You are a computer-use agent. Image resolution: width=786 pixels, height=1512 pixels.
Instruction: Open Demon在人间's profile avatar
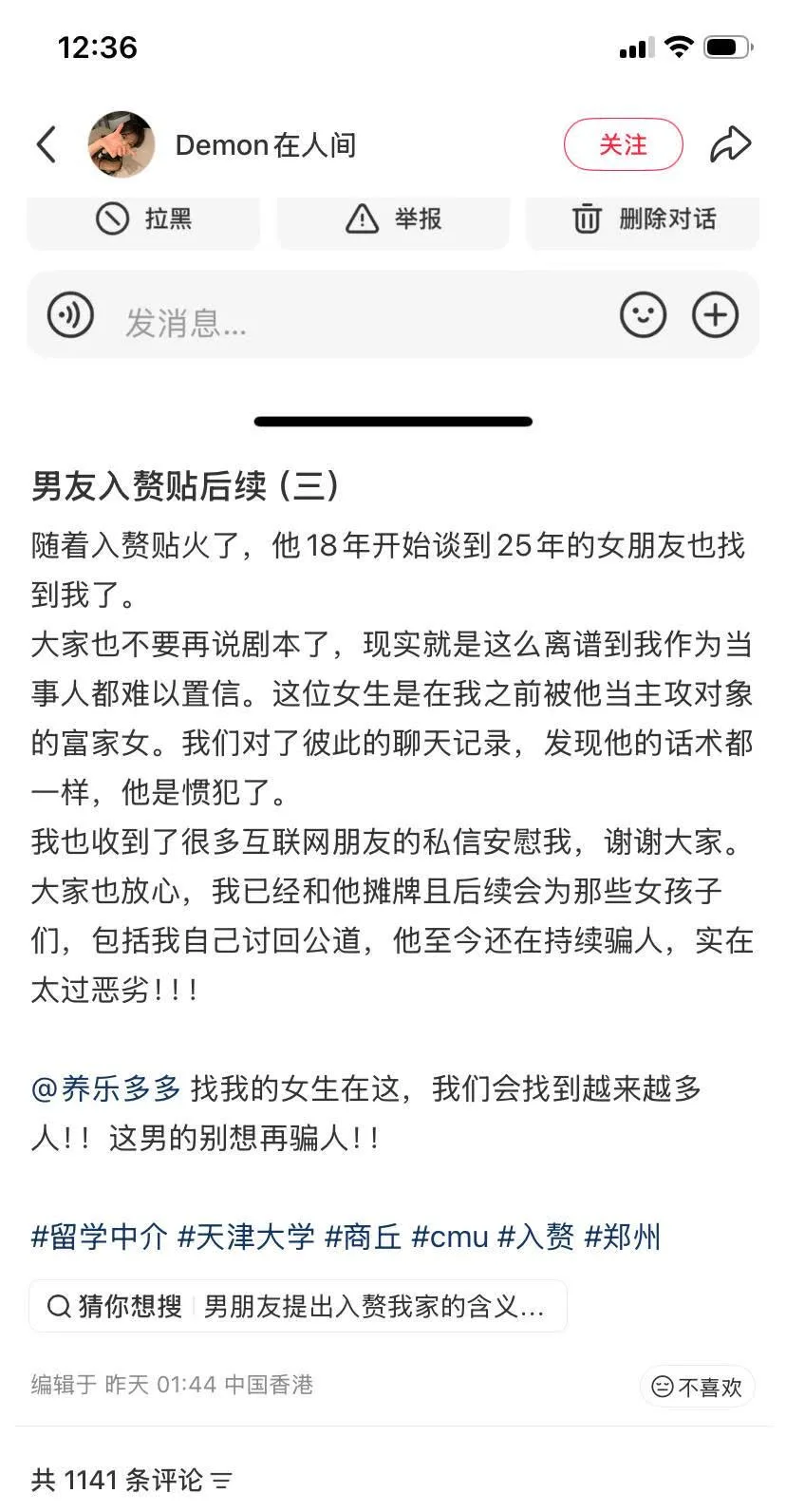[122, 144]
